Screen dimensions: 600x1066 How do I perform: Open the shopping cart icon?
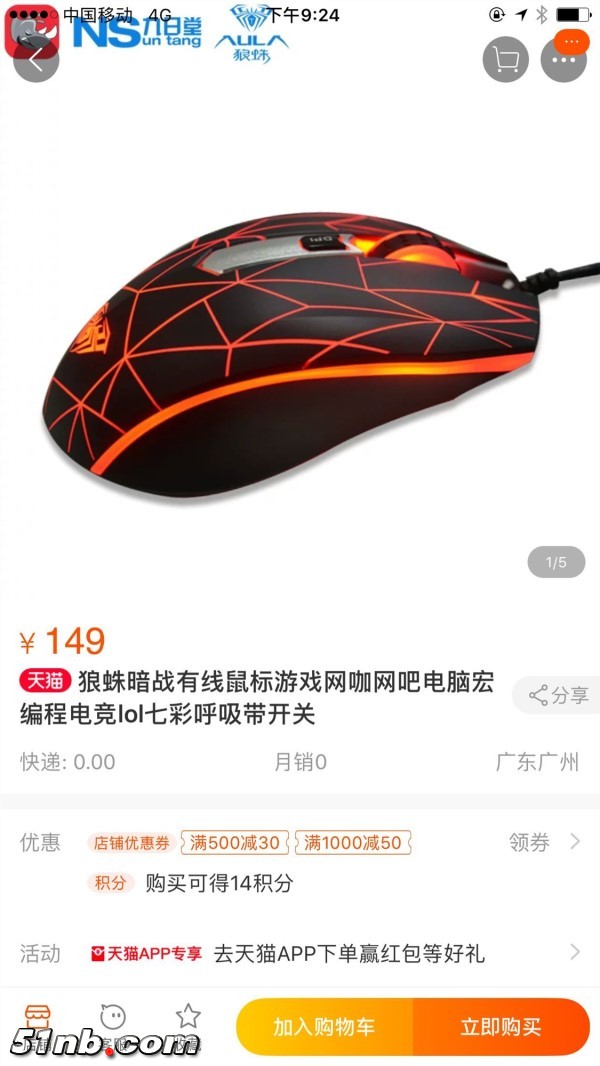click(505, 60)
